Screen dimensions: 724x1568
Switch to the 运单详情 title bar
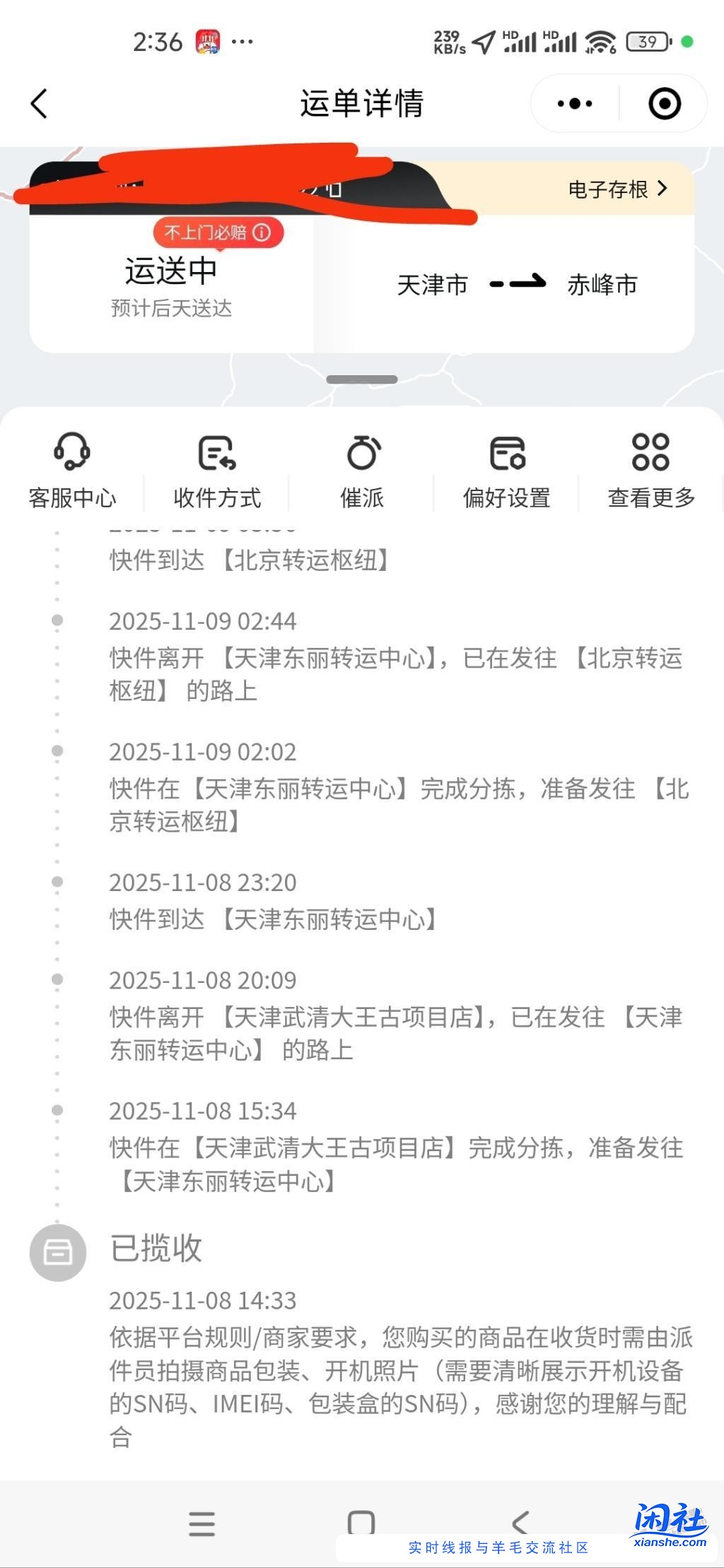tap(362, 103)
